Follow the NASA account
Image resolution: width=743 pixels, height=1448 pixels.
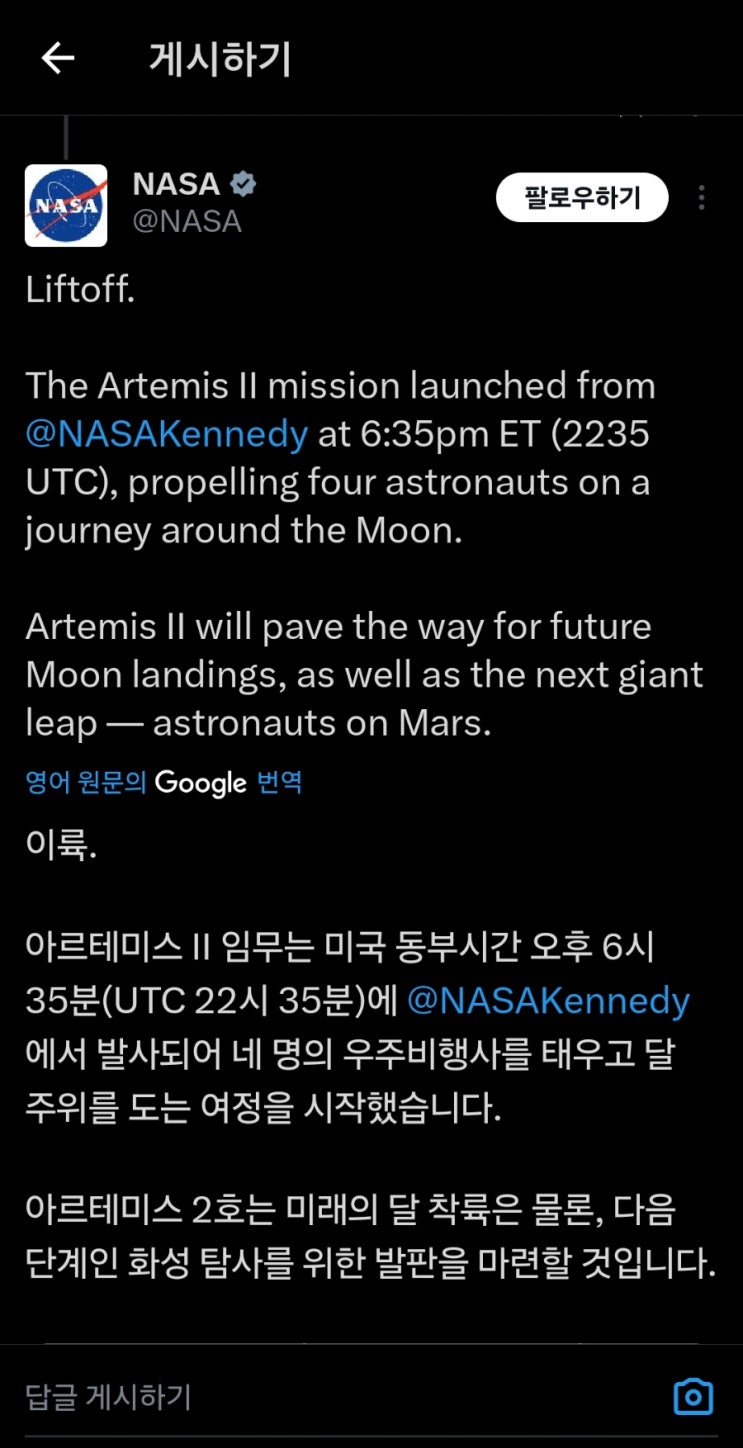582,197
